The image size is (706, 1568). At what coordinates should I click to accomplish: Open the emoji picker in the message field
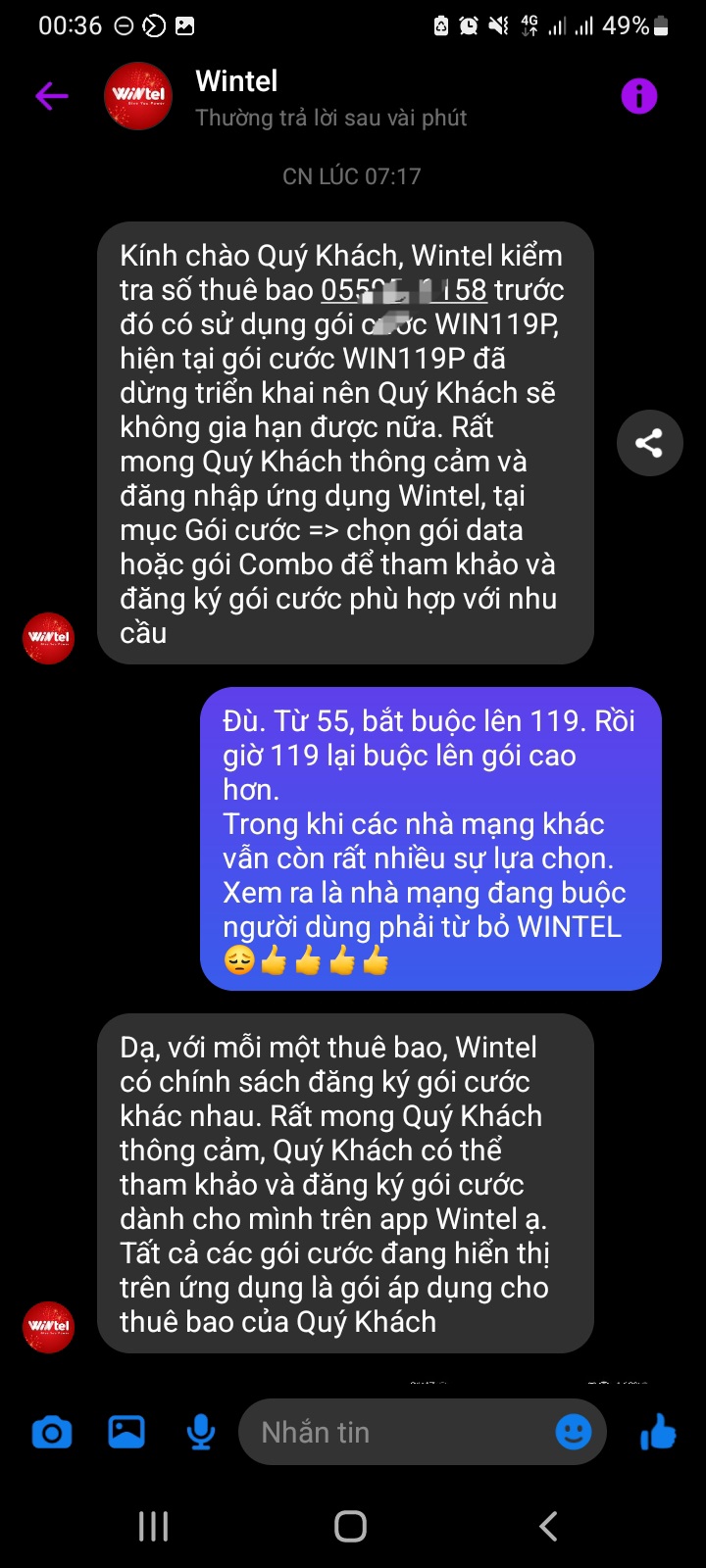pos(574,1433)
